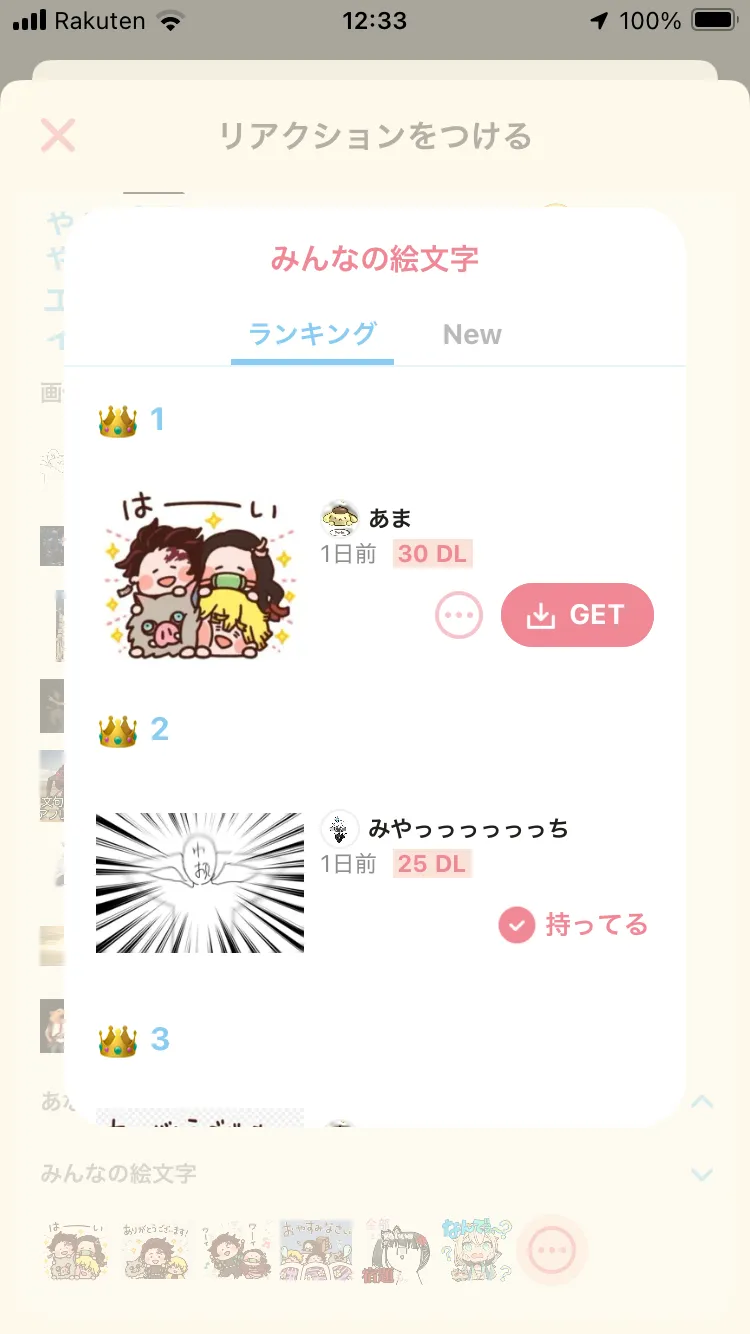
Task: Open あま's profile avatar
Action: point(340,519)
